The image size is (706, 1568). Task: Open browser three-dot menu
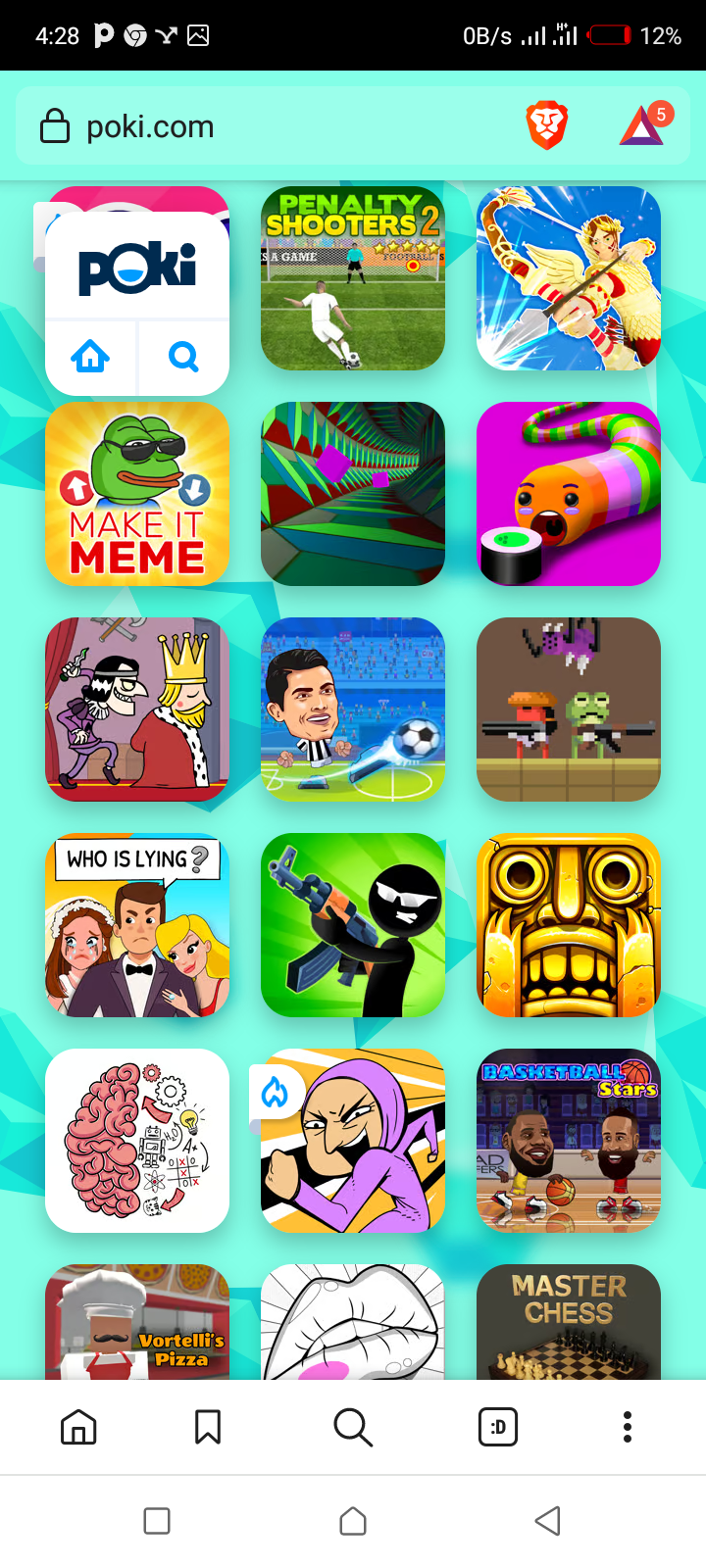pyautogui.click(x=628, y=1427)
